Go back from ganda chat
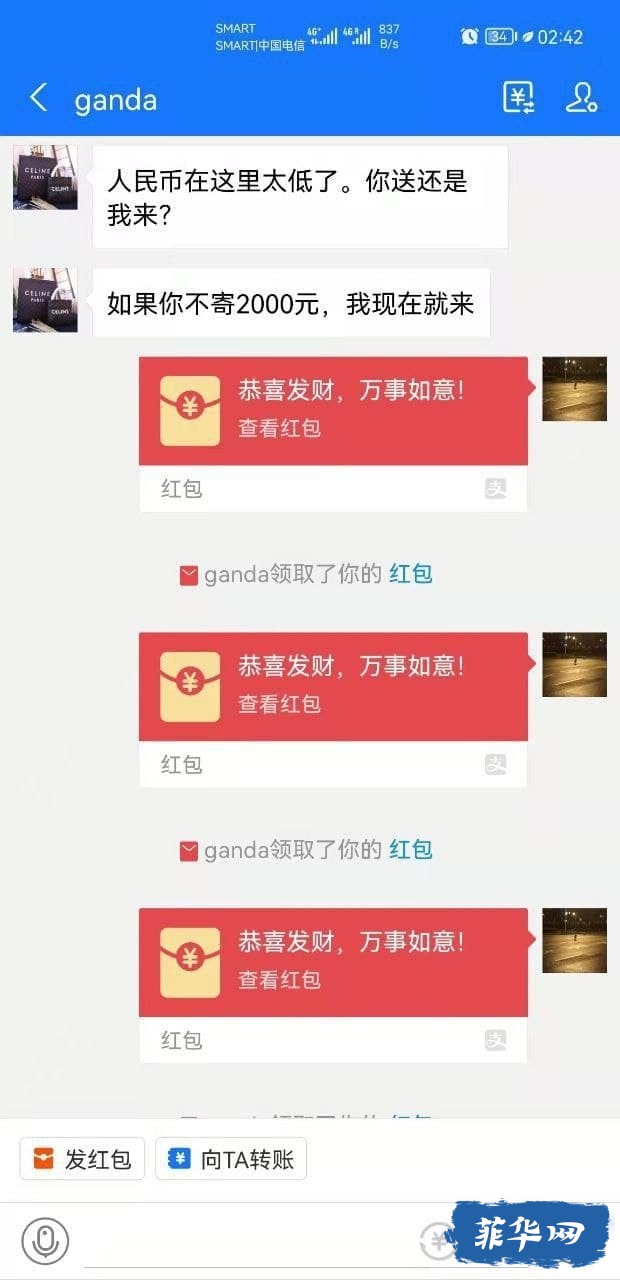The height and width of the screenshot is (1280, 620). 39,98
